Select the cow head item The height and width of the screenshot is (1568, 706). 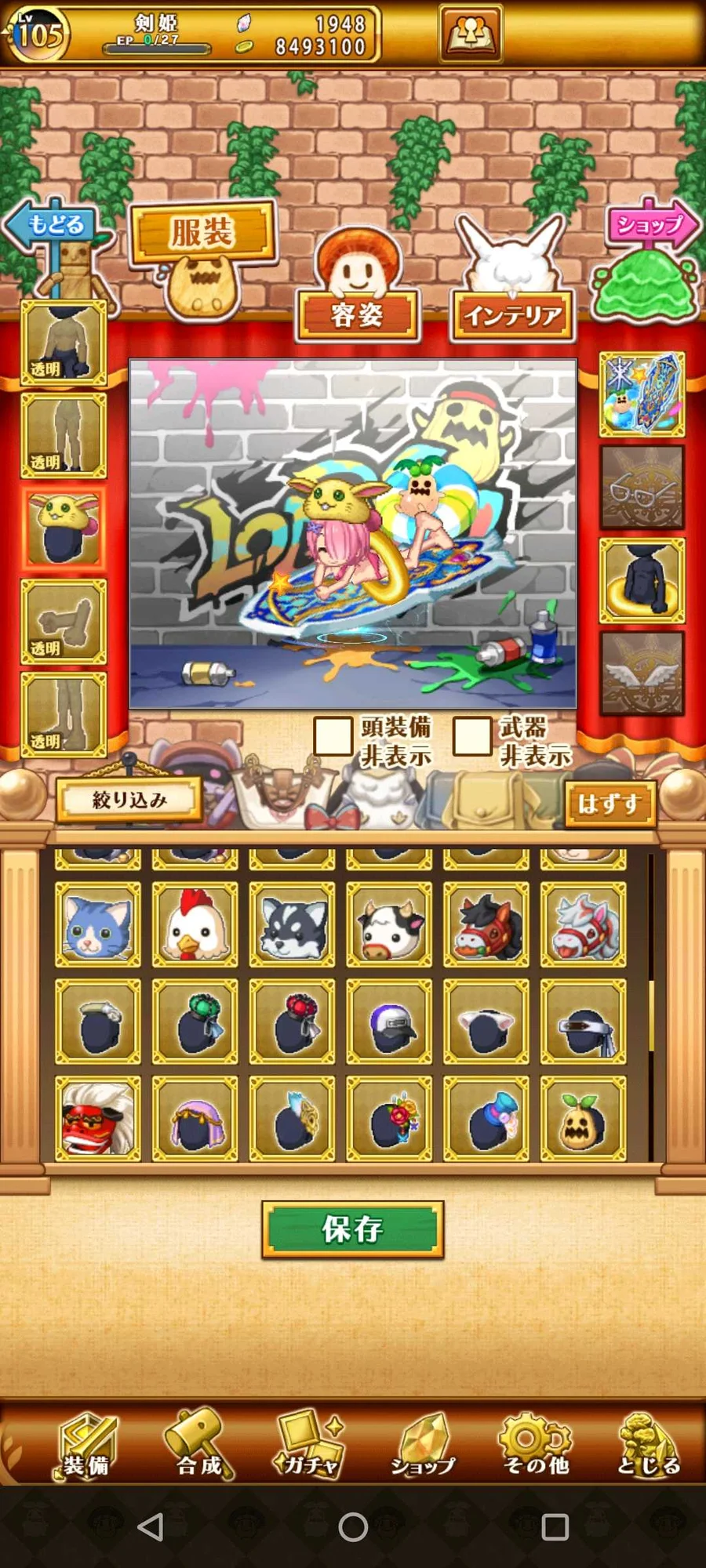[x=390, y=925]
